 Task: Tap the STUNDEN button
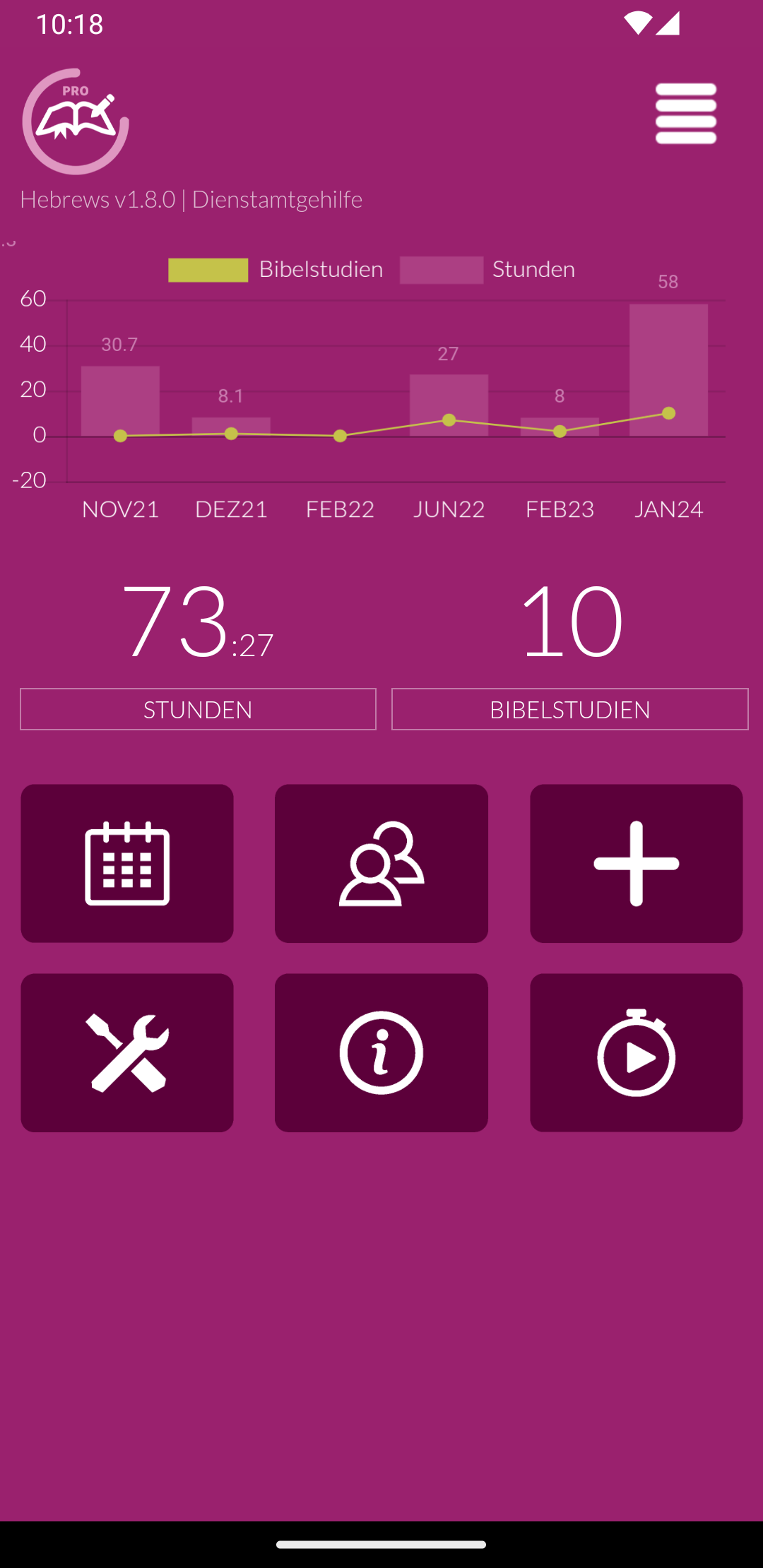click(198, 709)
